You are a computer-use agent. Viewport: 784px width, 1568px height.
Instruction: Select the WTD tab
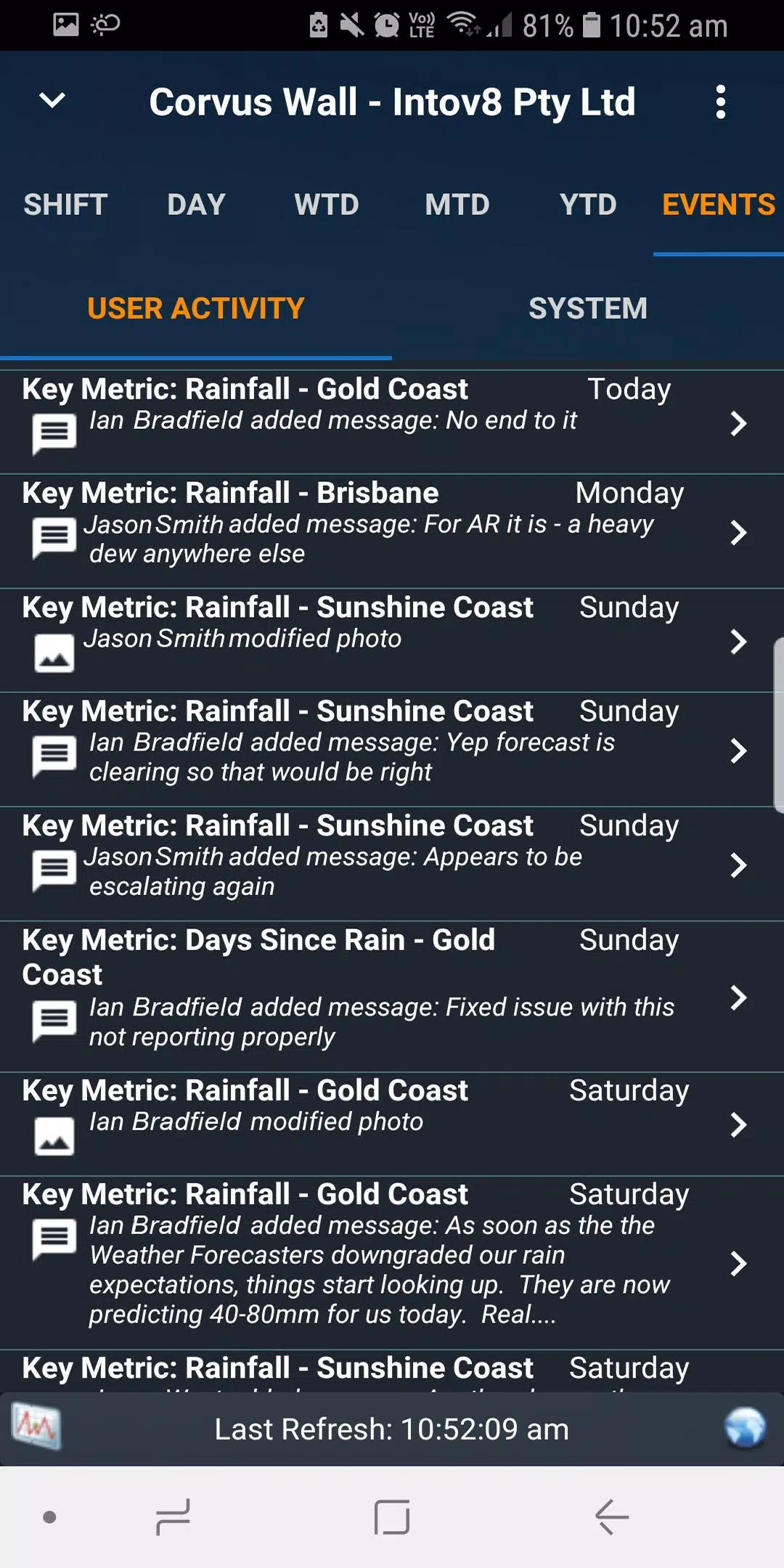coord(327,205)
